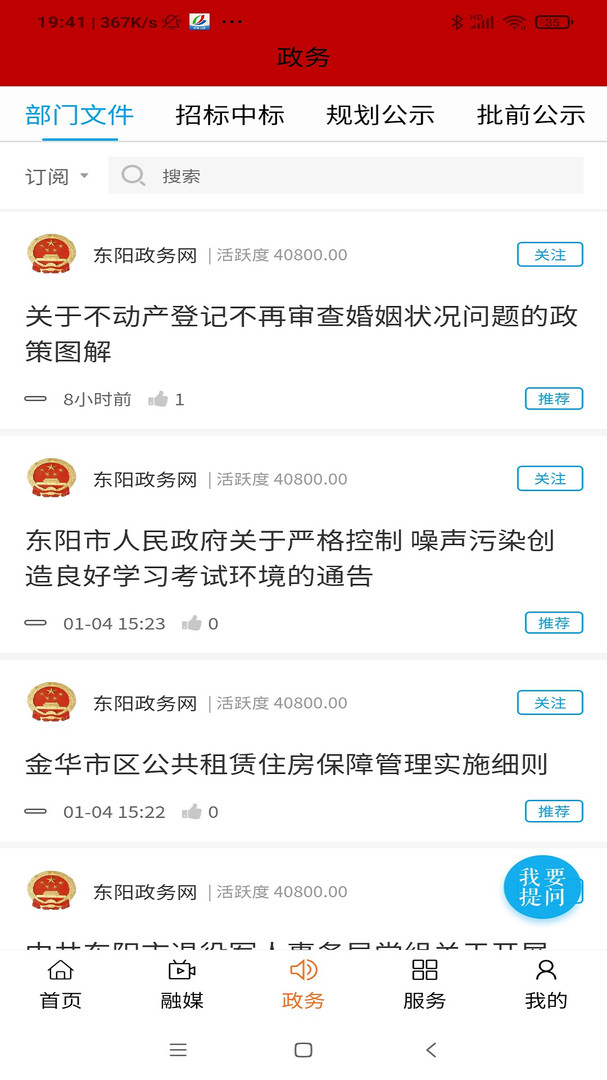Switch to the 规划公示 tab
The width and height of the screenshot is (607, 1080).
pos(380,115)
